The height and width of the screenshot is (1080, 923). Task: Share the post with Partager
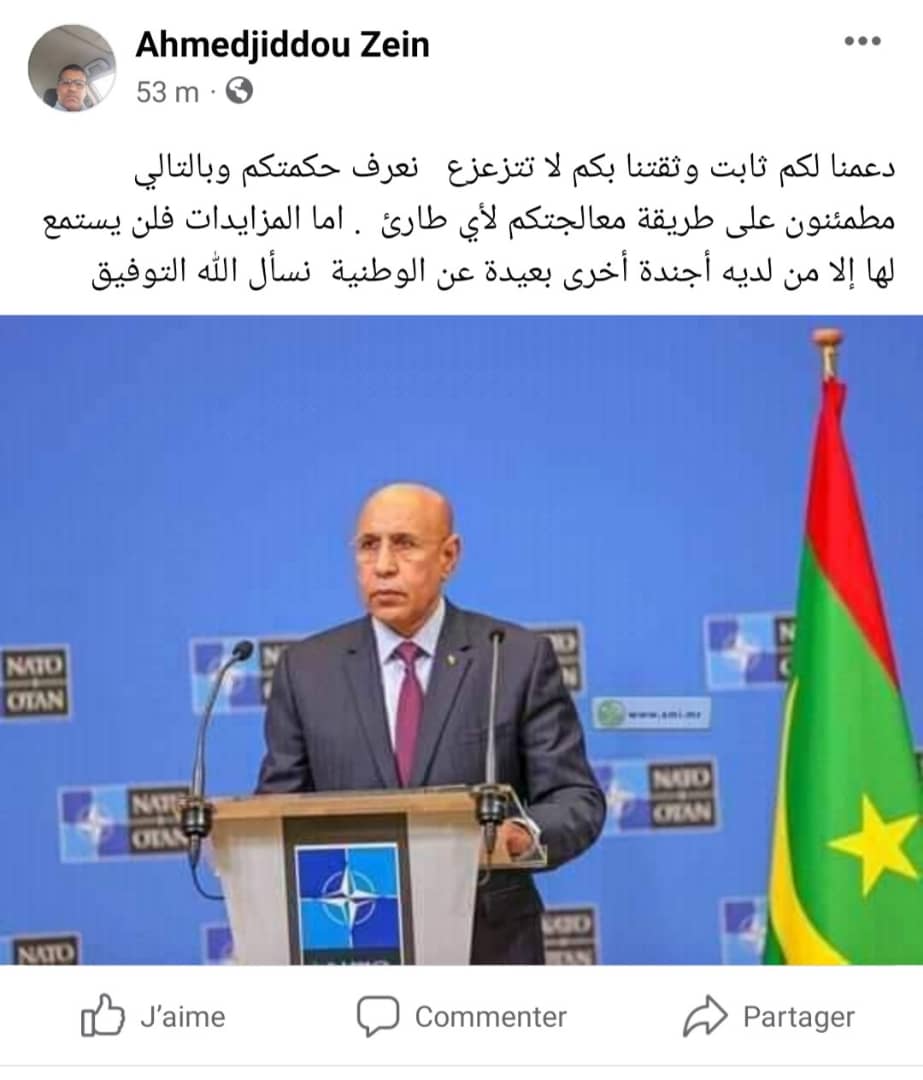tap(769, 1018)
